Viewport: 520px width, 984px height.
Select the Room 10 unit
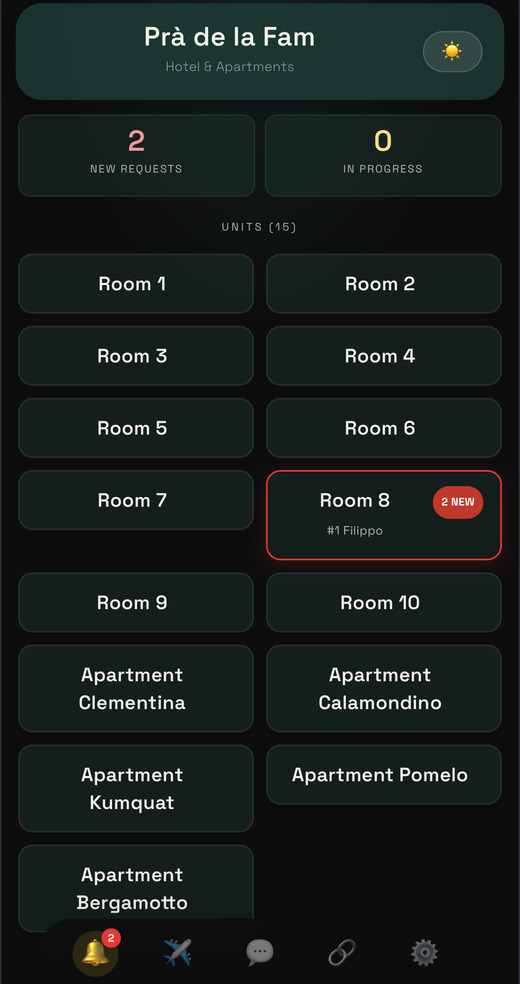click(x=384, y=602)
